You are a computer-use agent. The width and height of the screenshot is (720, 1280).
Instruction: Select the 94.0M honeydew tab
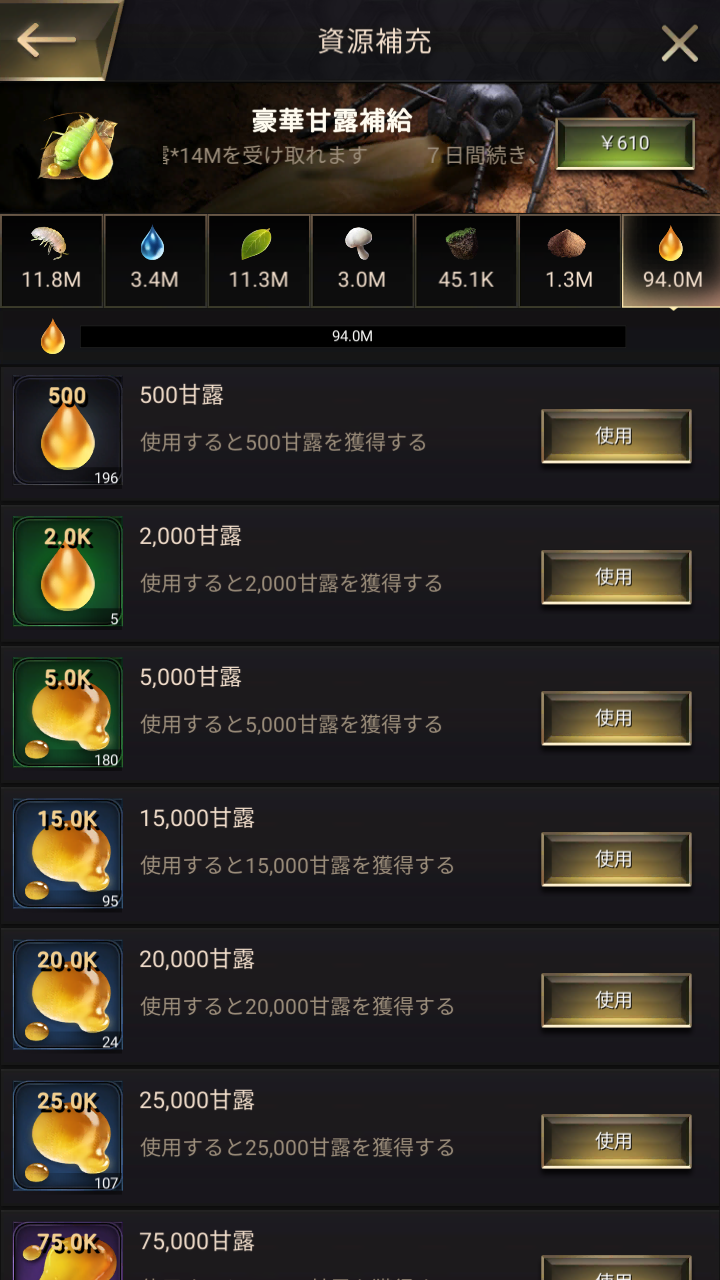672,260
